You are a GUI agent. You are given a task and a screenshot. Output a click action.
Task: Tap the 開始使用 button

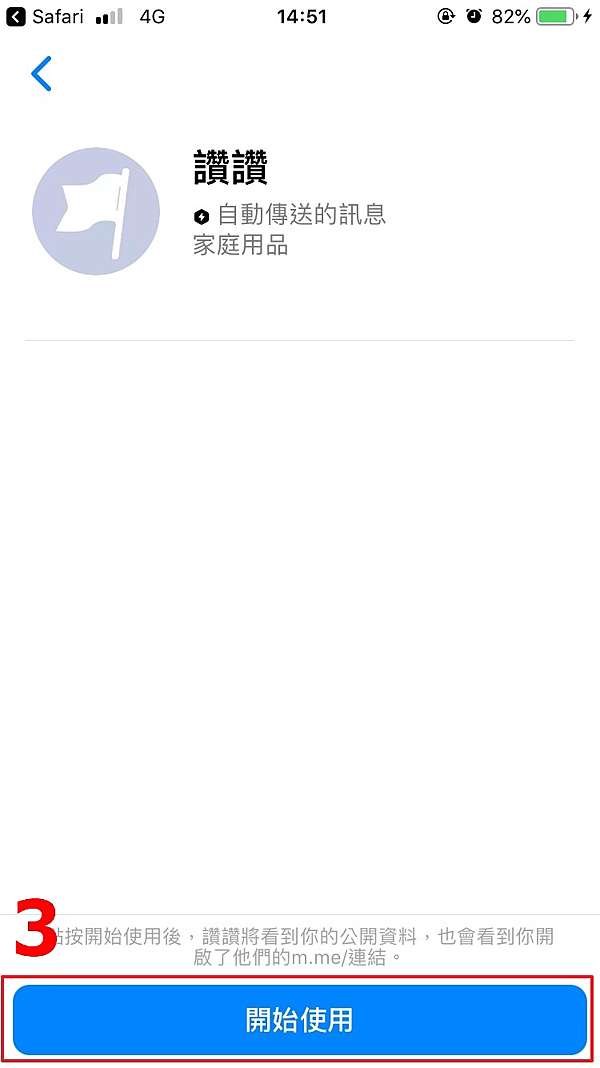pos(300,1020)
